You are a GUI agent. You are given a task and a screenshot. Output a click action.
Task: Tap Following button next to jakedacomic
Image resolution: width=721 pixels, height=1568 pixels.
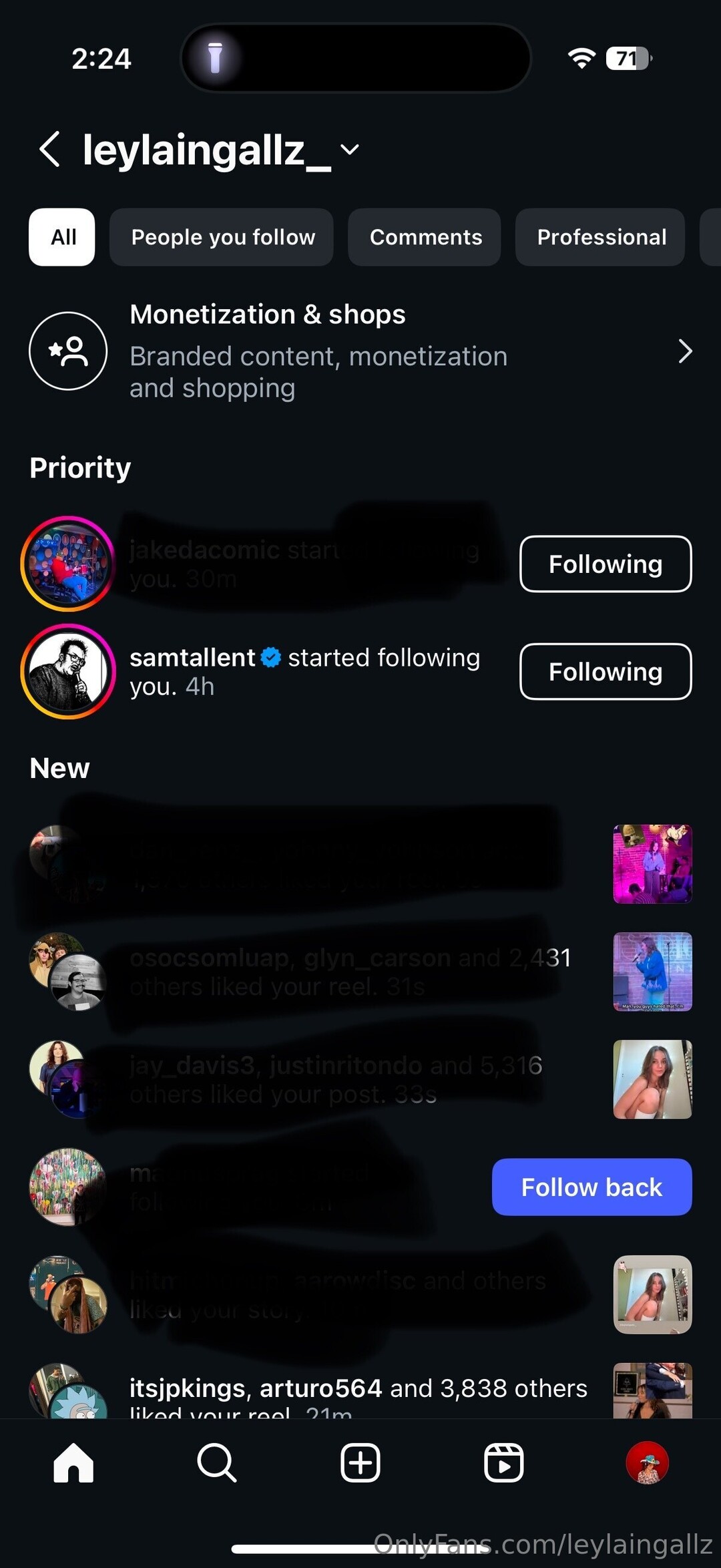tap(605, 564)
